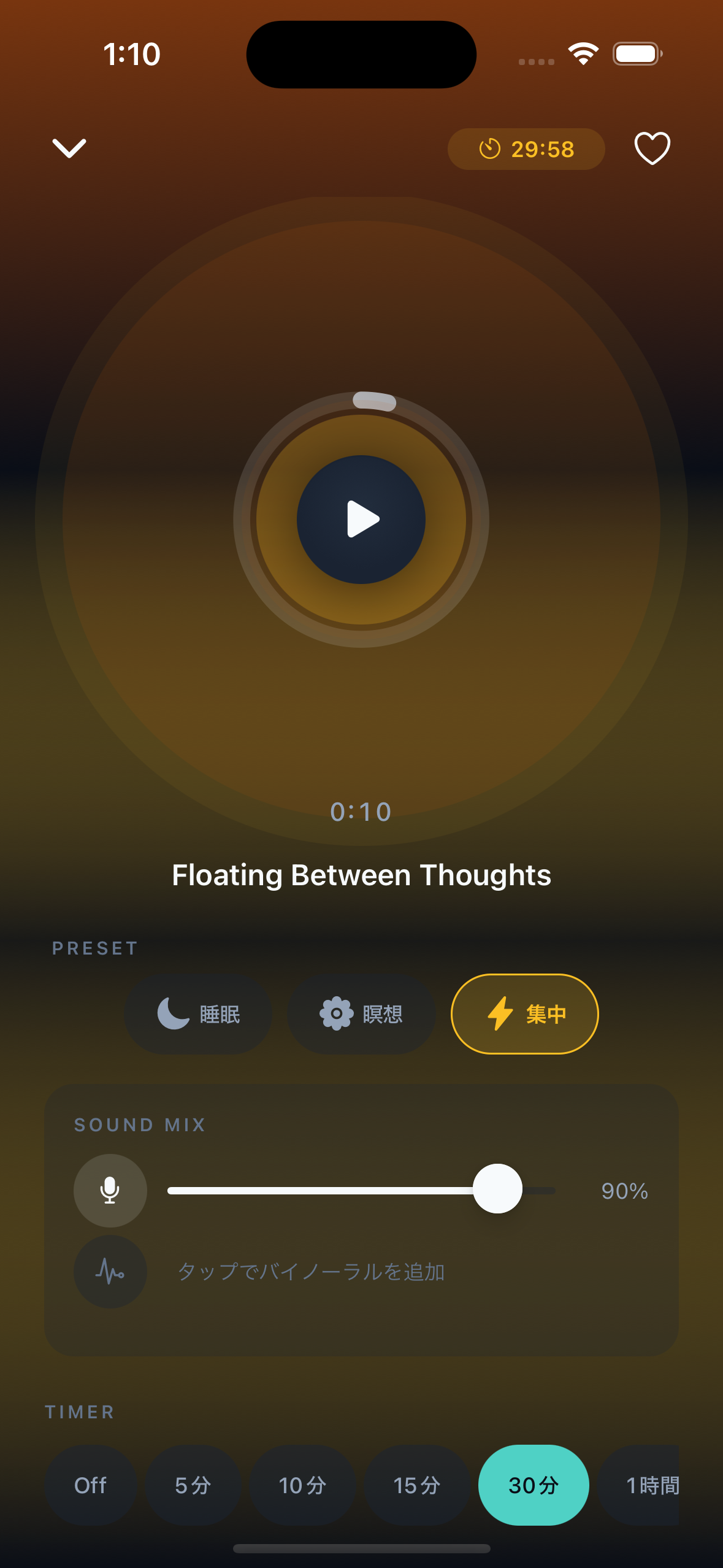Image resolution: width=723 pixels, height=1568 pixels.
Task: Tap the voice volume slider at 90%
Action: click(x=497, y=1189)
